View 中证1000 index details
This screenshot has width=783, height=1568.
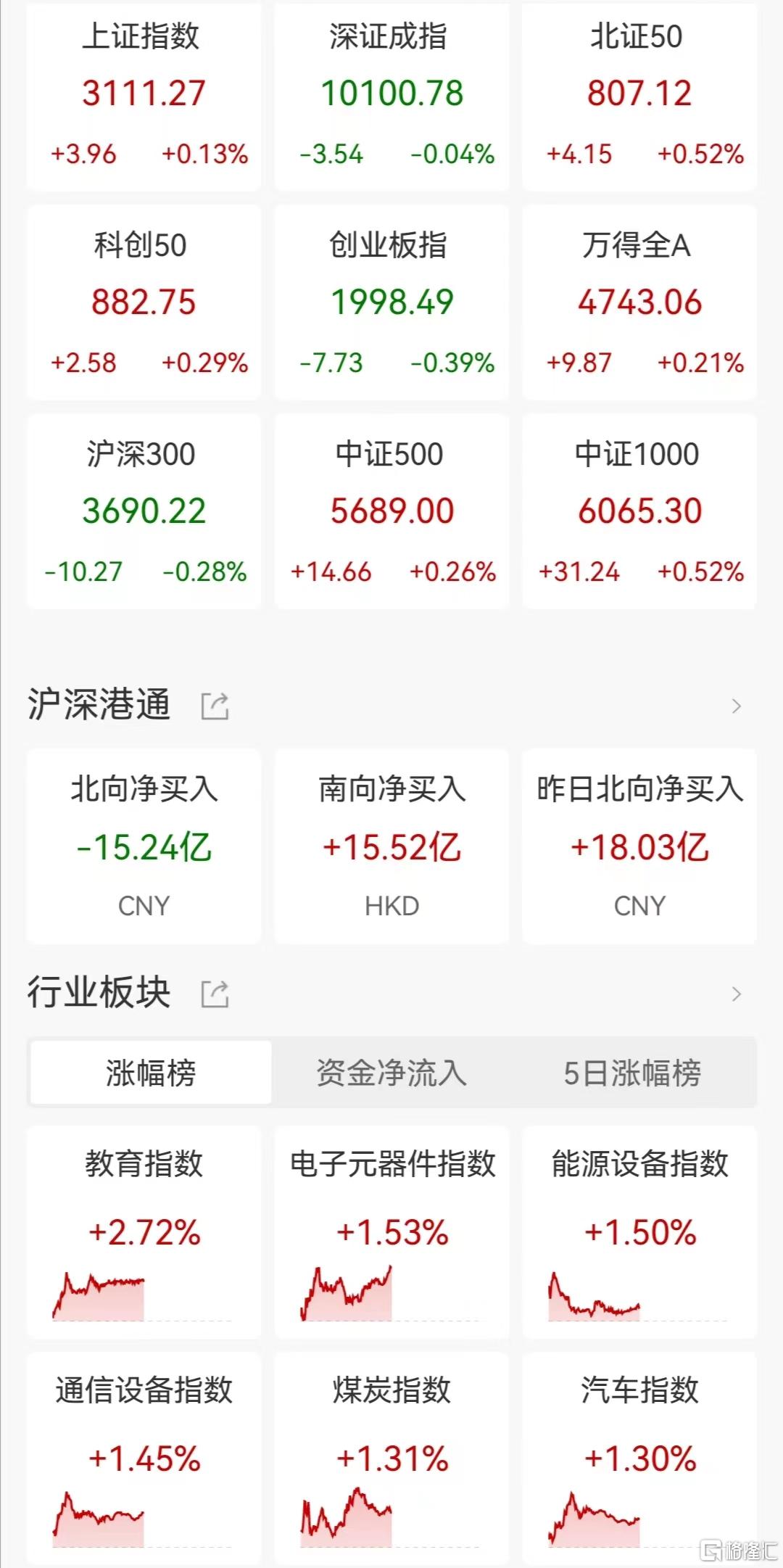(x=639, y=511)
